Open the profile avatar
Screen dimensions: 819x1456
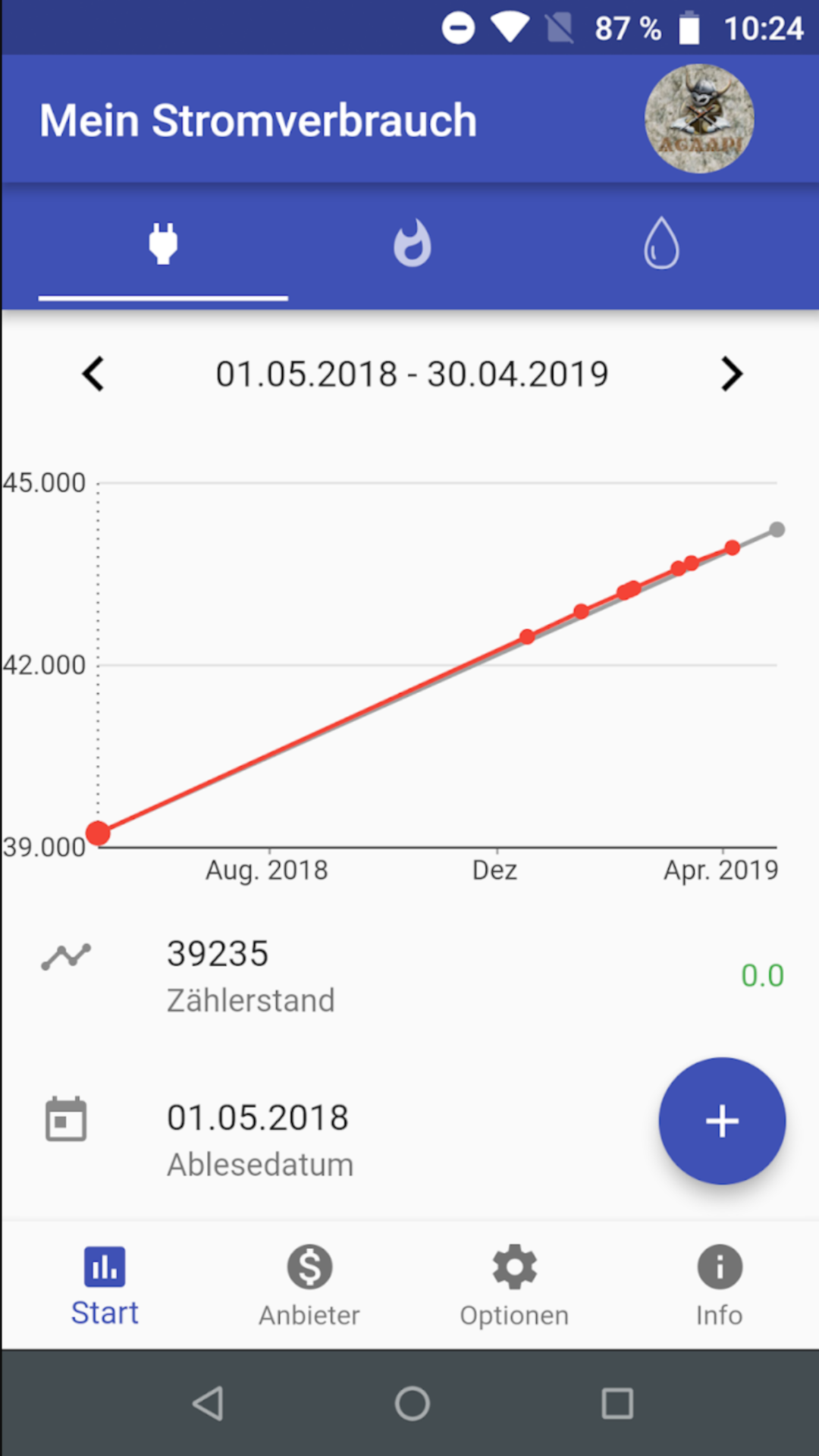(x=698, y=118)
